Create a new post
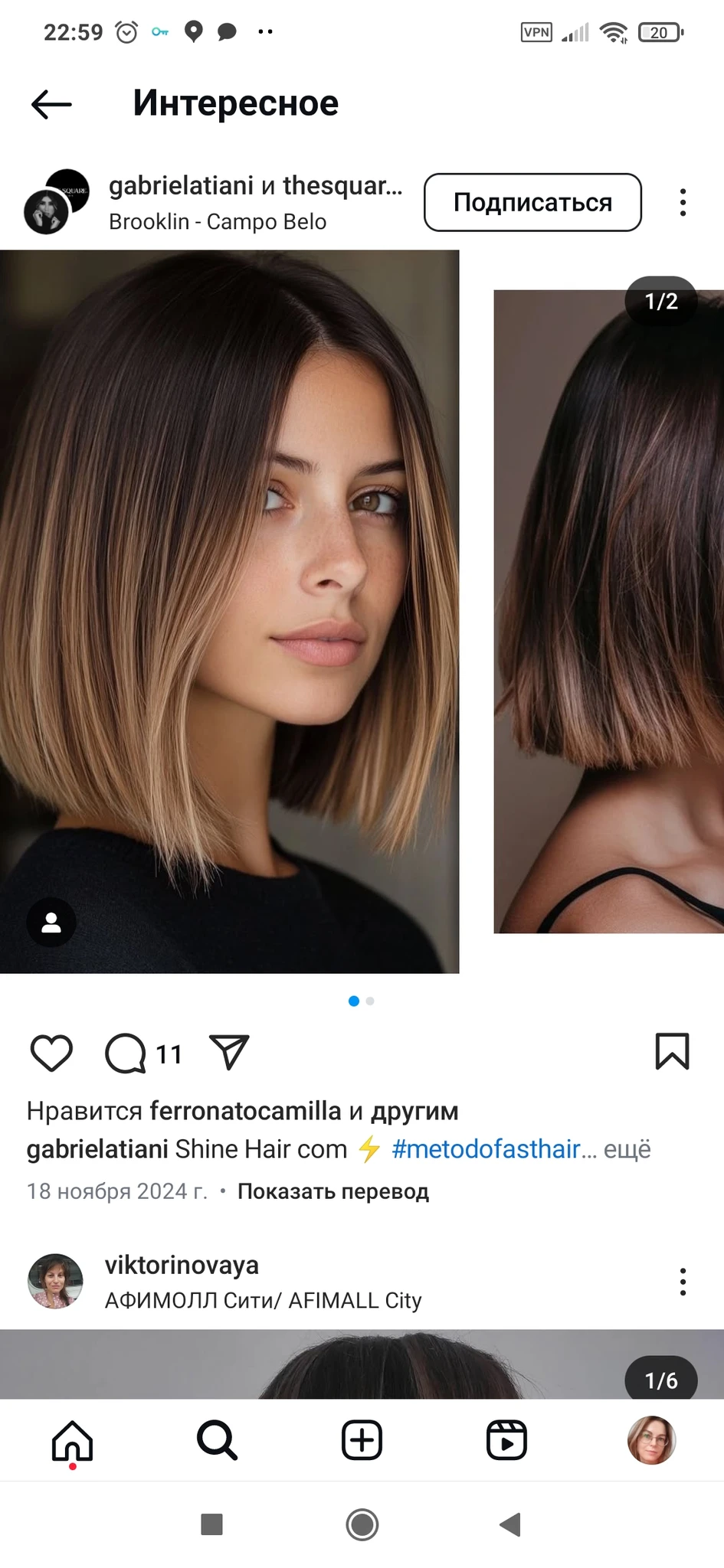Screen dimensions: 724x1568 362,1441
